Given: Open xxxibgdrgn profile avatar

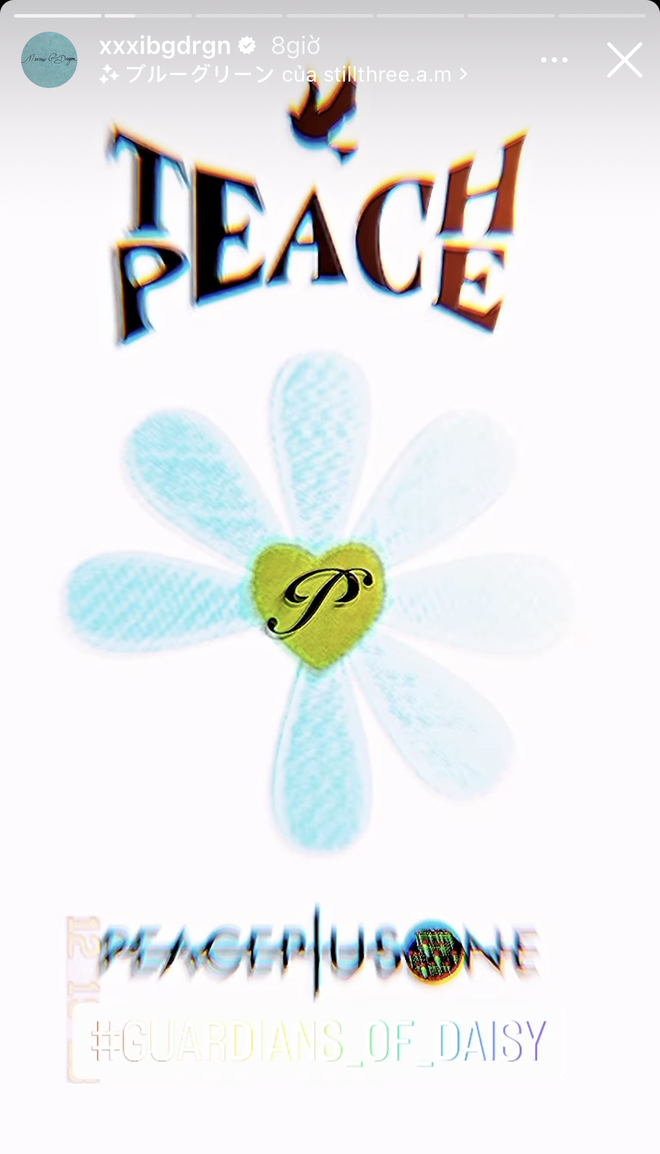Looking at the screenshot, I should click(49, 60).
